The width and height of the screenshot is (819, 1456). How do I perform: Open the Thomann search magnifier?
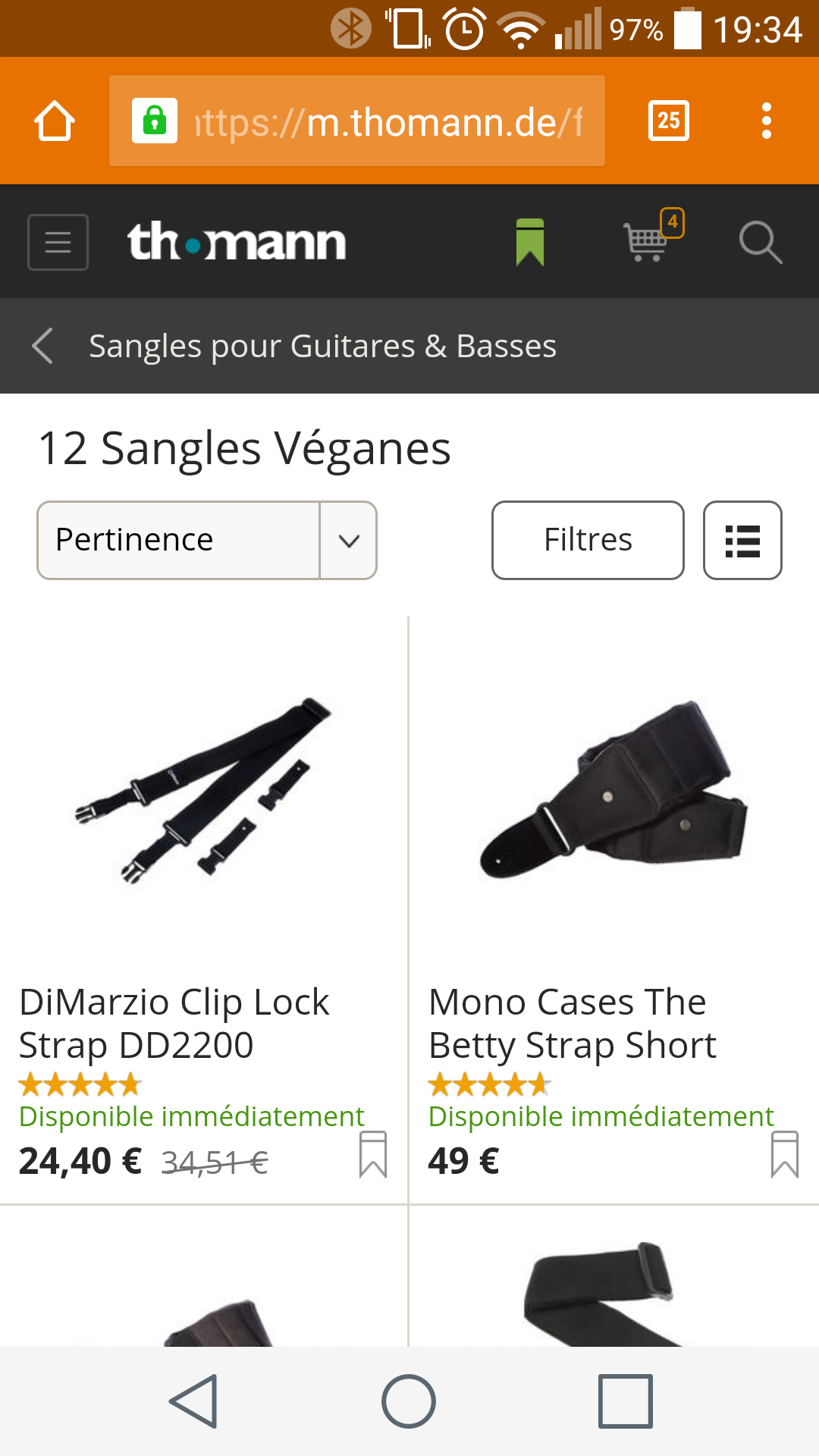pyautogui.click(x=760, y=243)
